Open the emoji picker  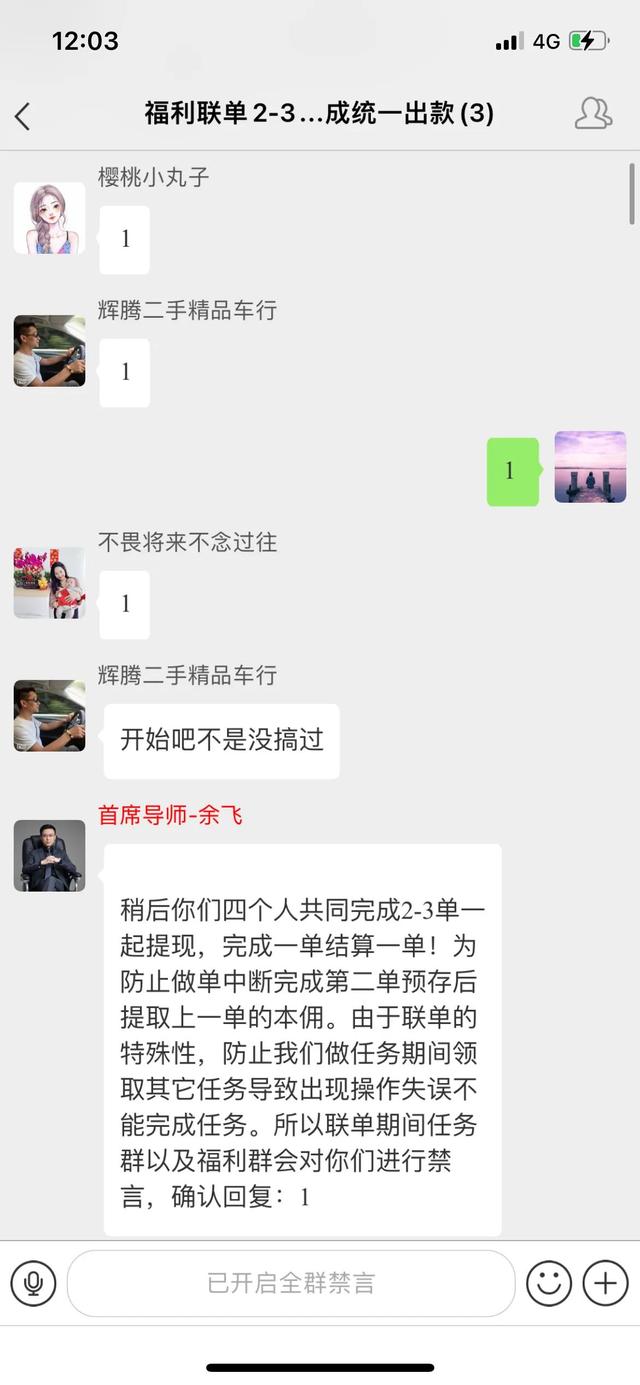tap(548, 1282)
